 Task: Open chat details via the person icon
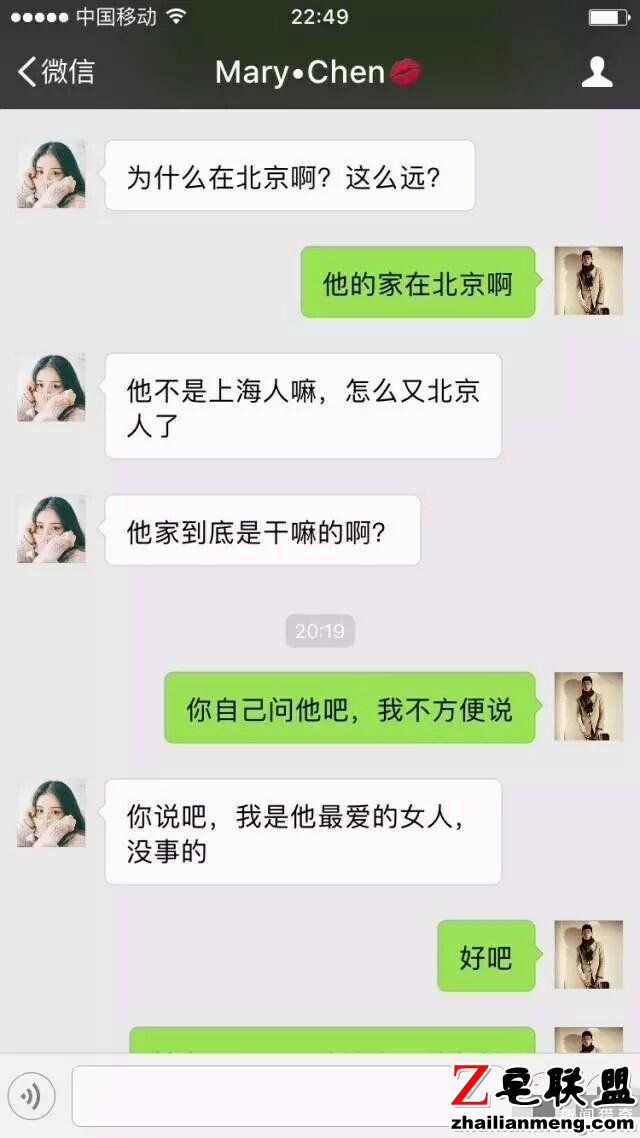point(597,72)
